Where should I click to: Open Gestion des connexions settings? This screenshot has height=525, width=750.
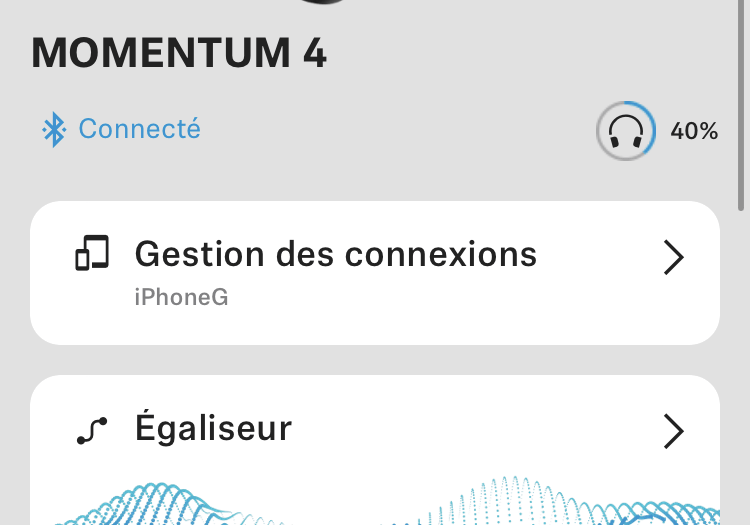point(375,272)
